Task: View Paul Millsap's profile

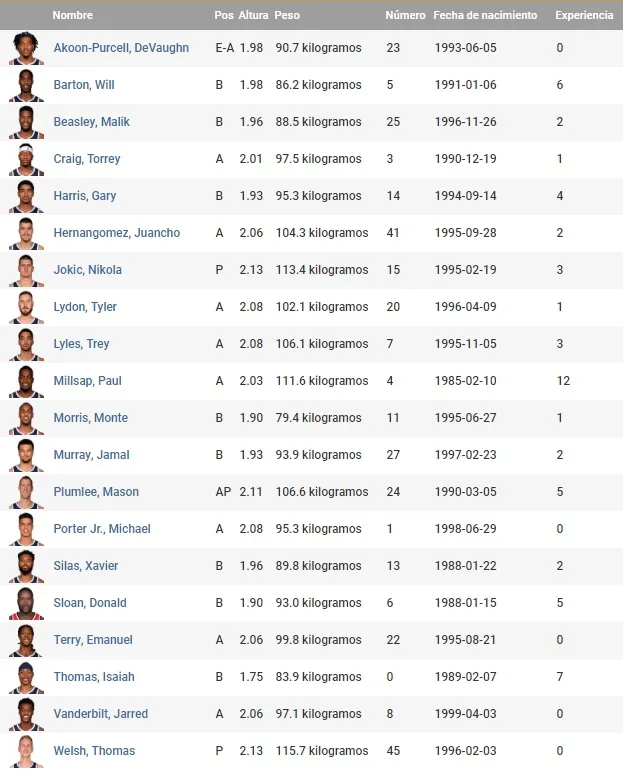Action: pyautogui.click(x=87, y=381)
